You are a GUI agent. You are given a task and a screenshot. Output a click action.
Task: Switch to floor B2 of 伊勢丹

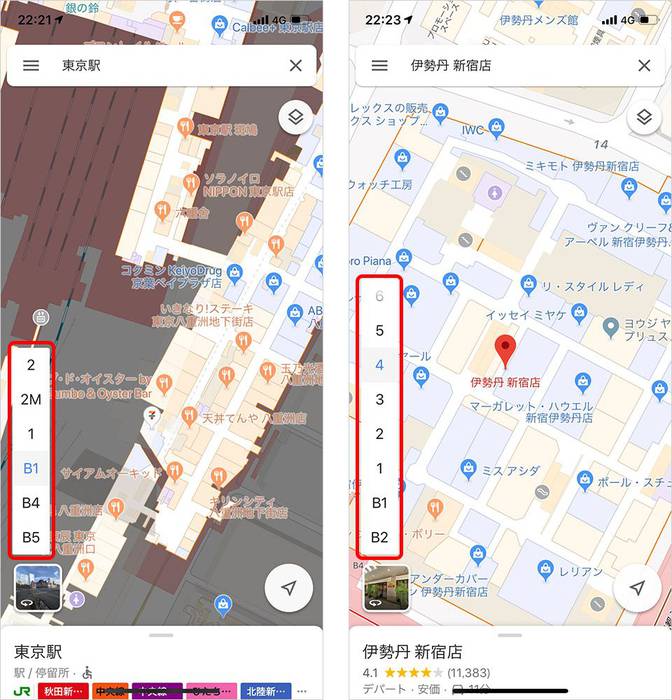point(379,537)
